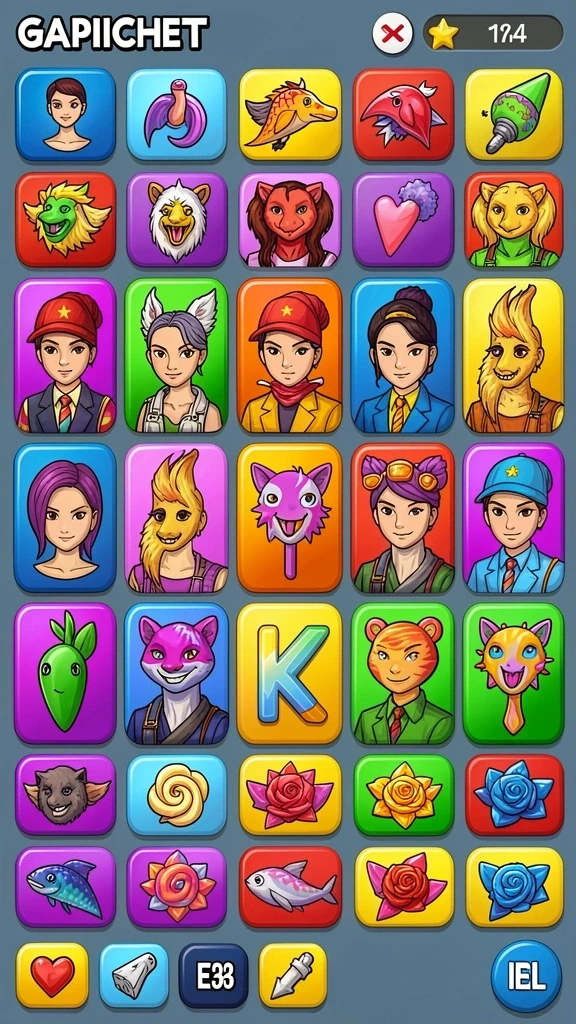Select the avatar wearing yellow goggles
Screen dimensions: 576x1024
(402, 518)
